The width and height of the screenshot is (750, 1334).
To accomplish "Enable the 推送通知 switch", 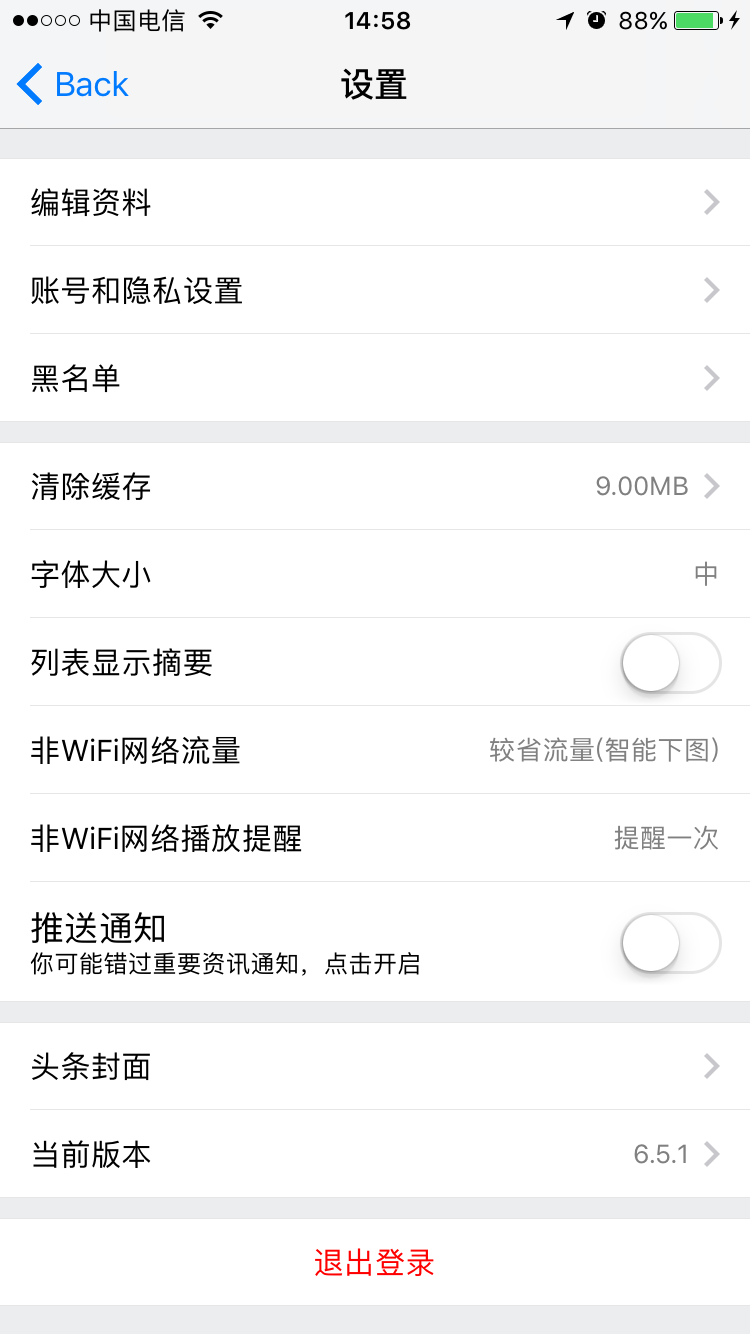I will click(671, 942).
